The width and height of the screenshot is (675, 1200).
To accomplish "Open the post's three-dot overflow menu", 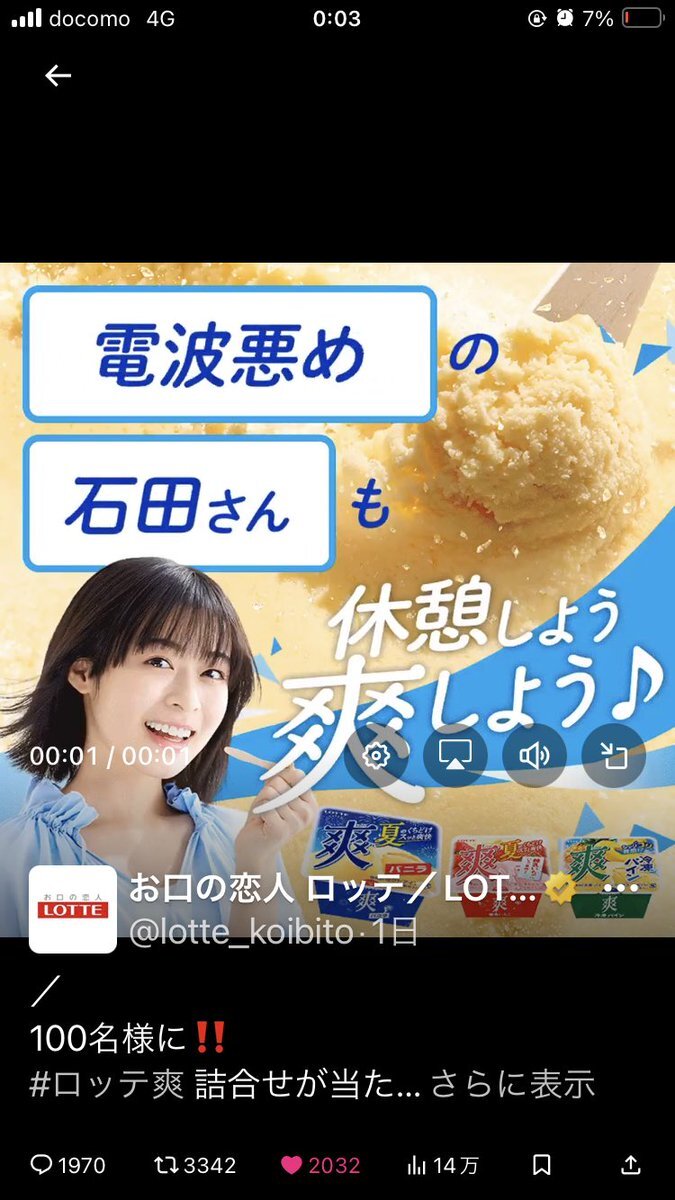I will pos(620,888).
